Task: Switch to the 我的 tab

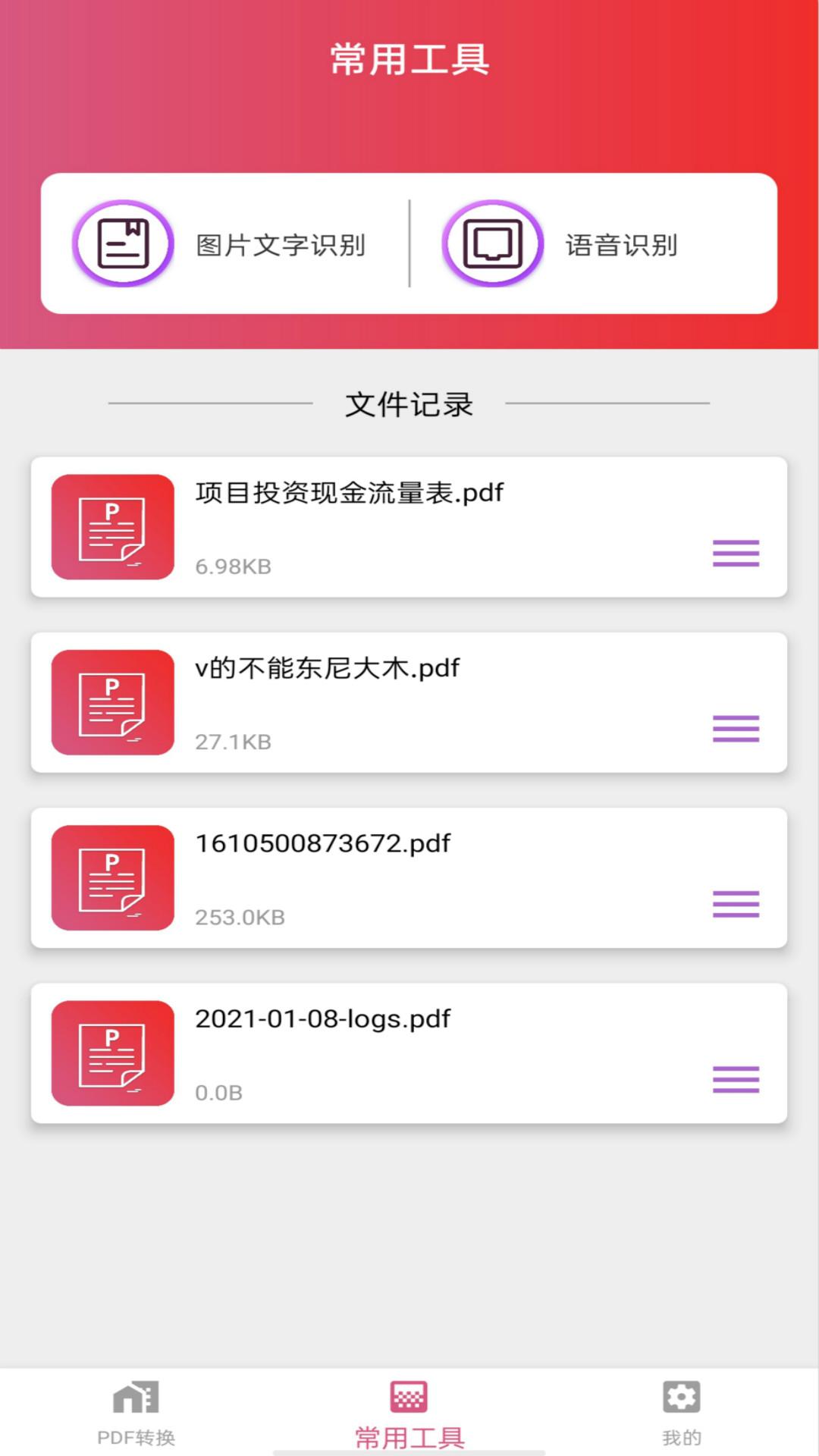Action: click(x=682, y=1414)
